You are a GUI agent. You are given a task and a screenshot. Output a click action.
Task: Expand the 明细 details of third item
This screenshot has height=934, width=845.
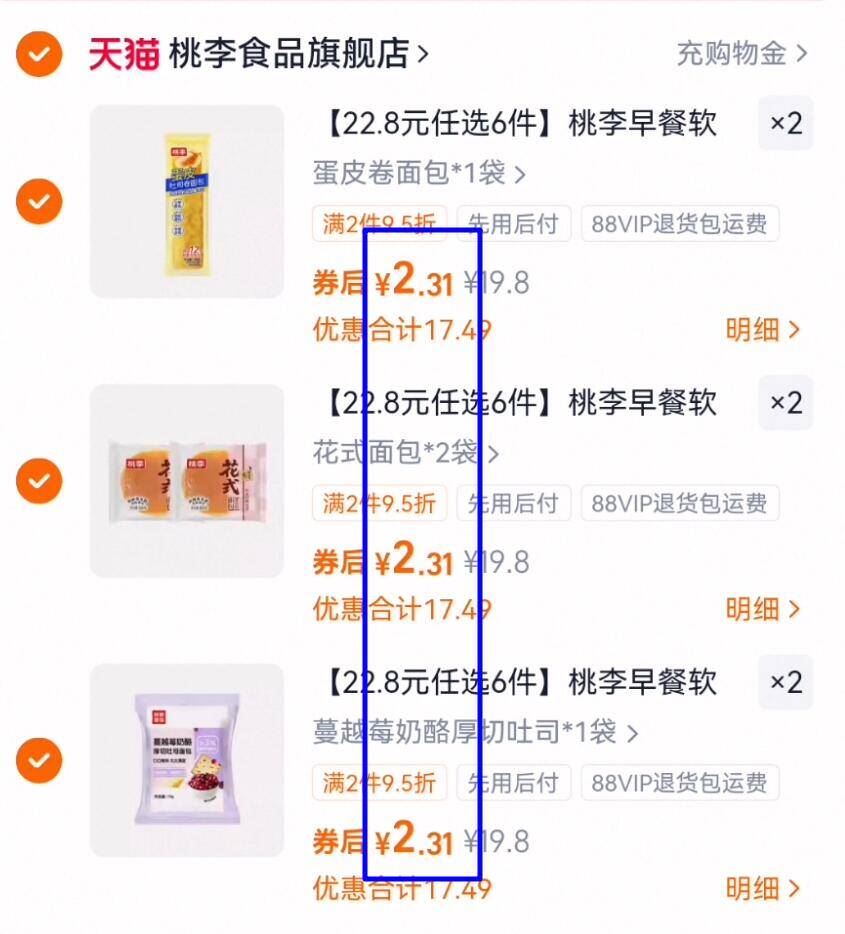click(764, 889)
